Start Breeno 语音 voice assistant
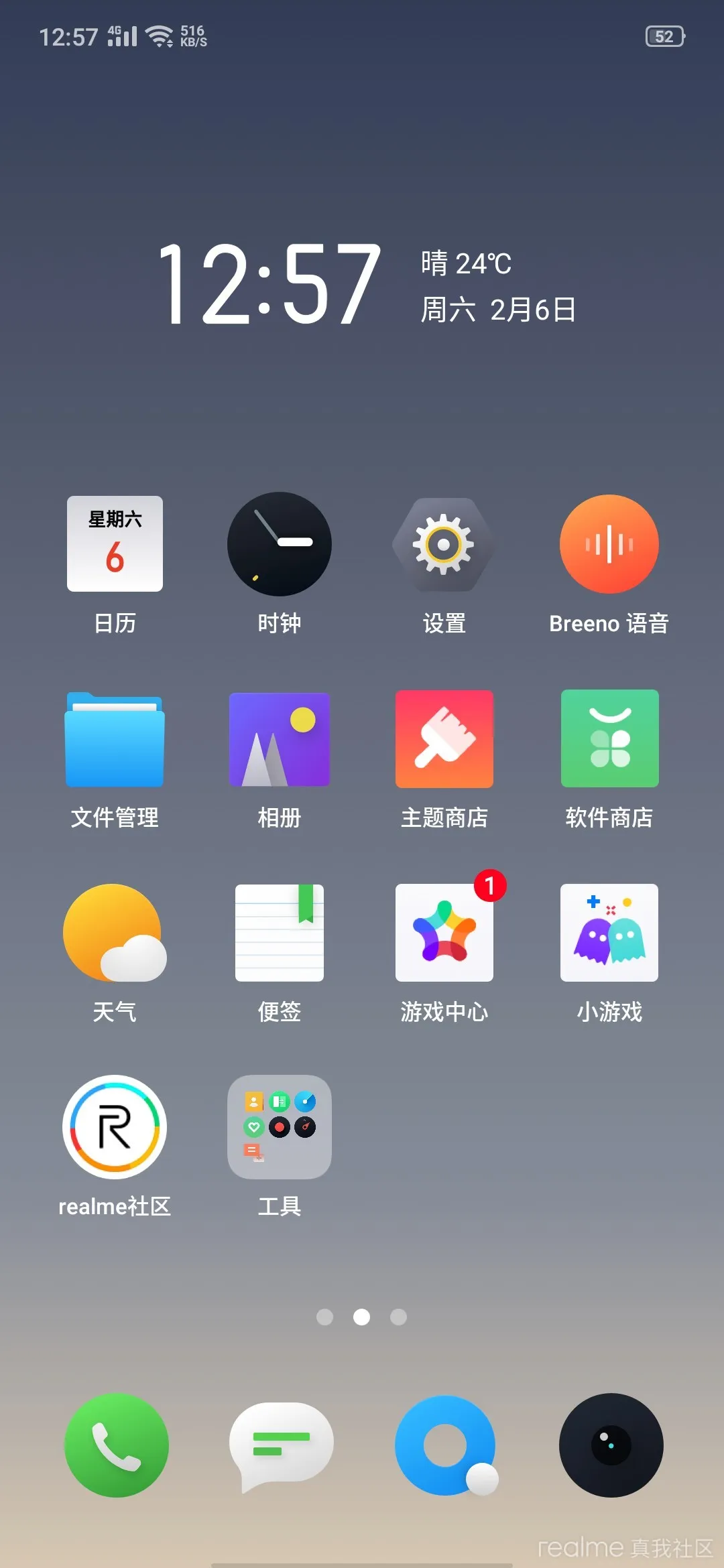 (x=609, y=544)
